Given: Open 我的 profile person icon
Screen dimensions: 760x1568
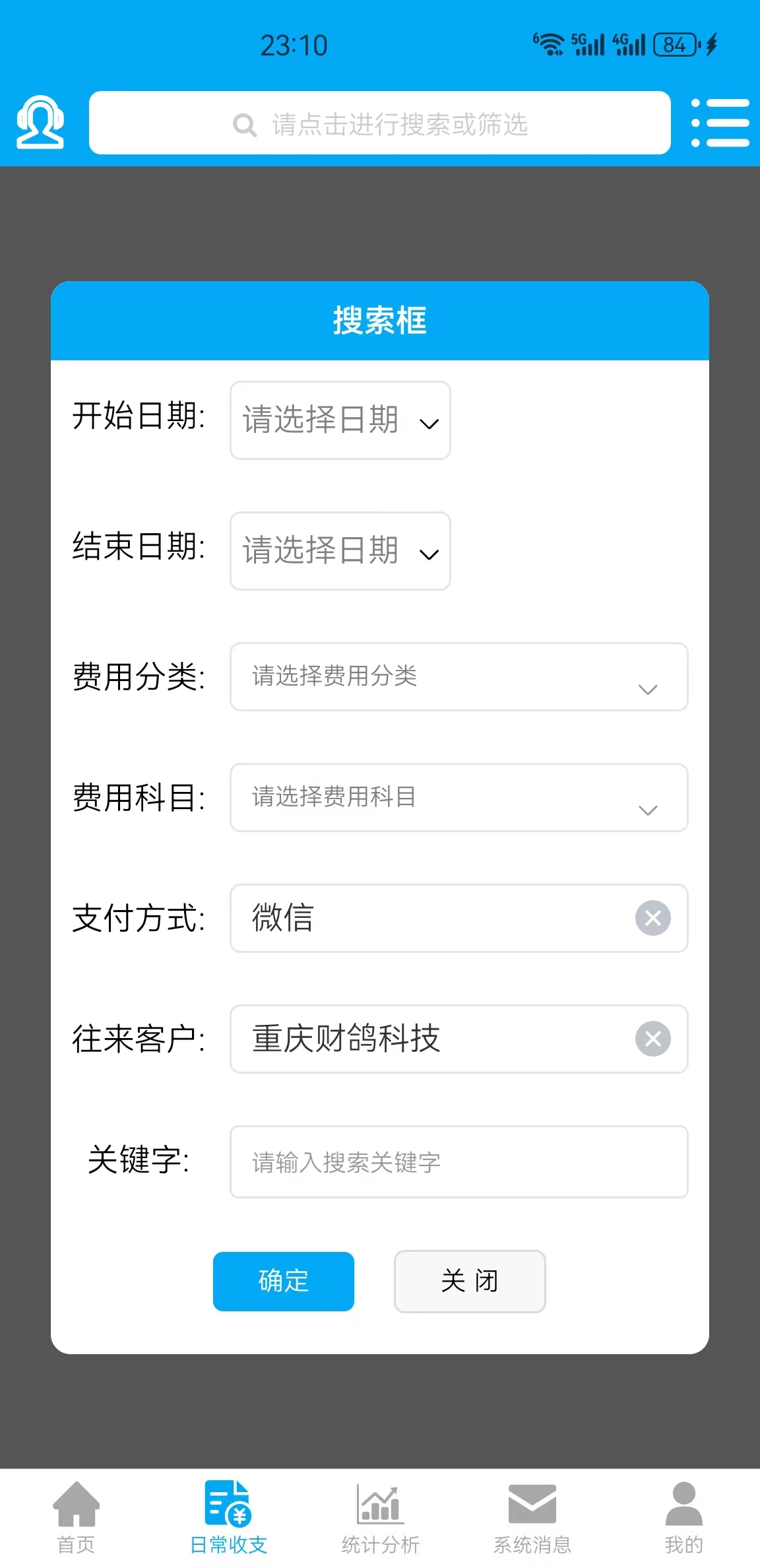Looking at the screenshot, I should pos(683,1508).
